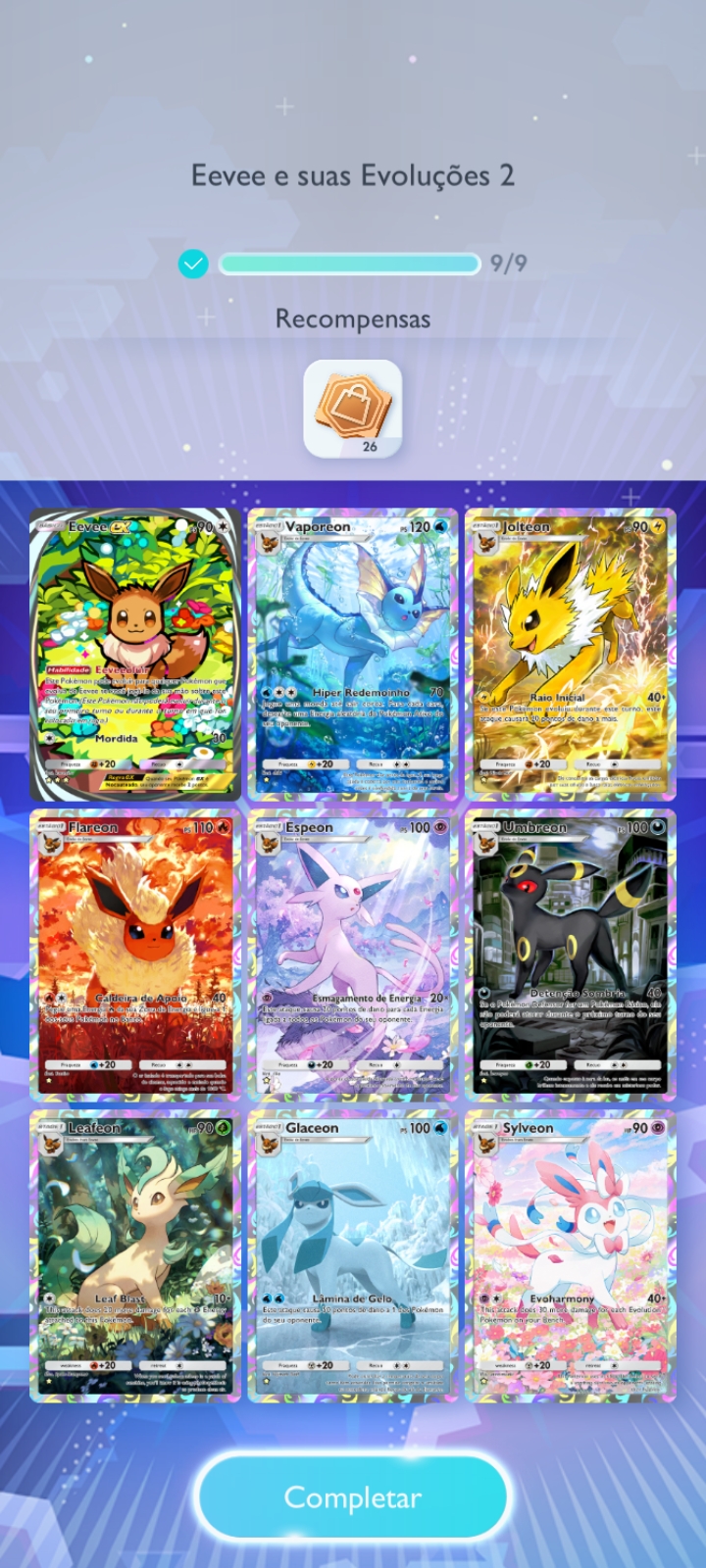Open the Leafeon card

click(x=135, y=1256)
